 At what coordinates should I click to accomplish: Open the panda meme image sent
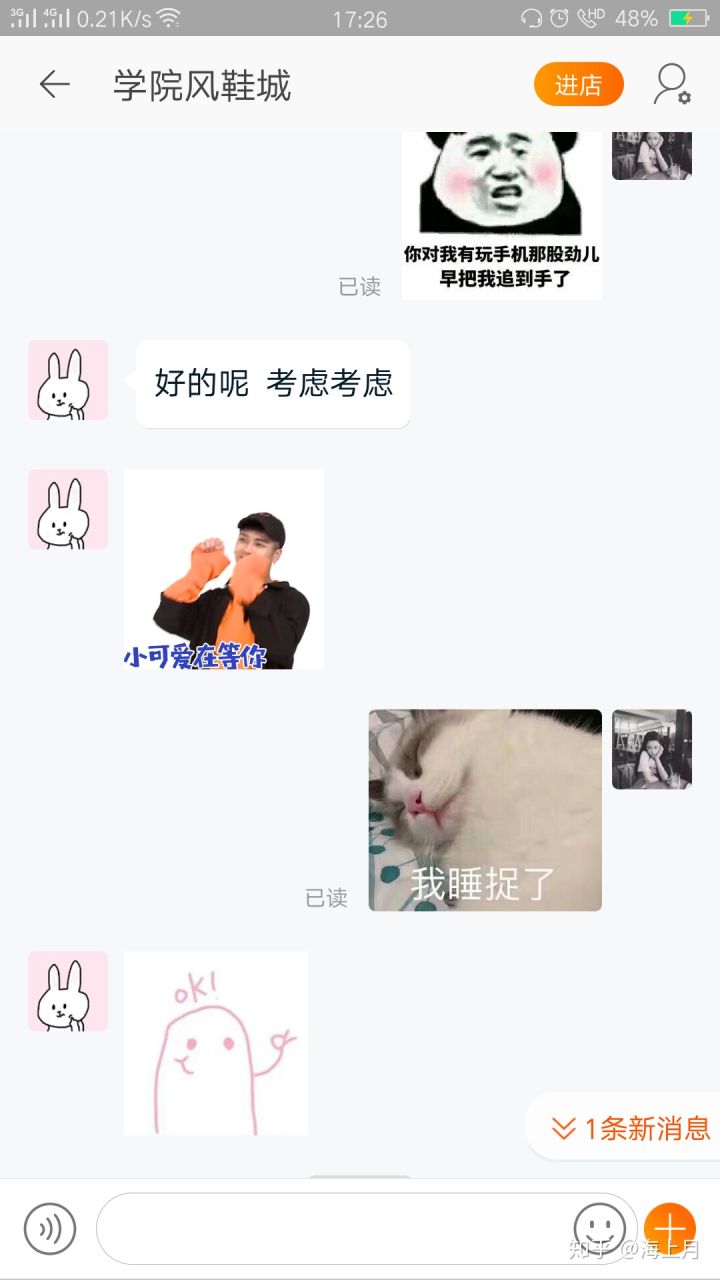tap(501, 215)
